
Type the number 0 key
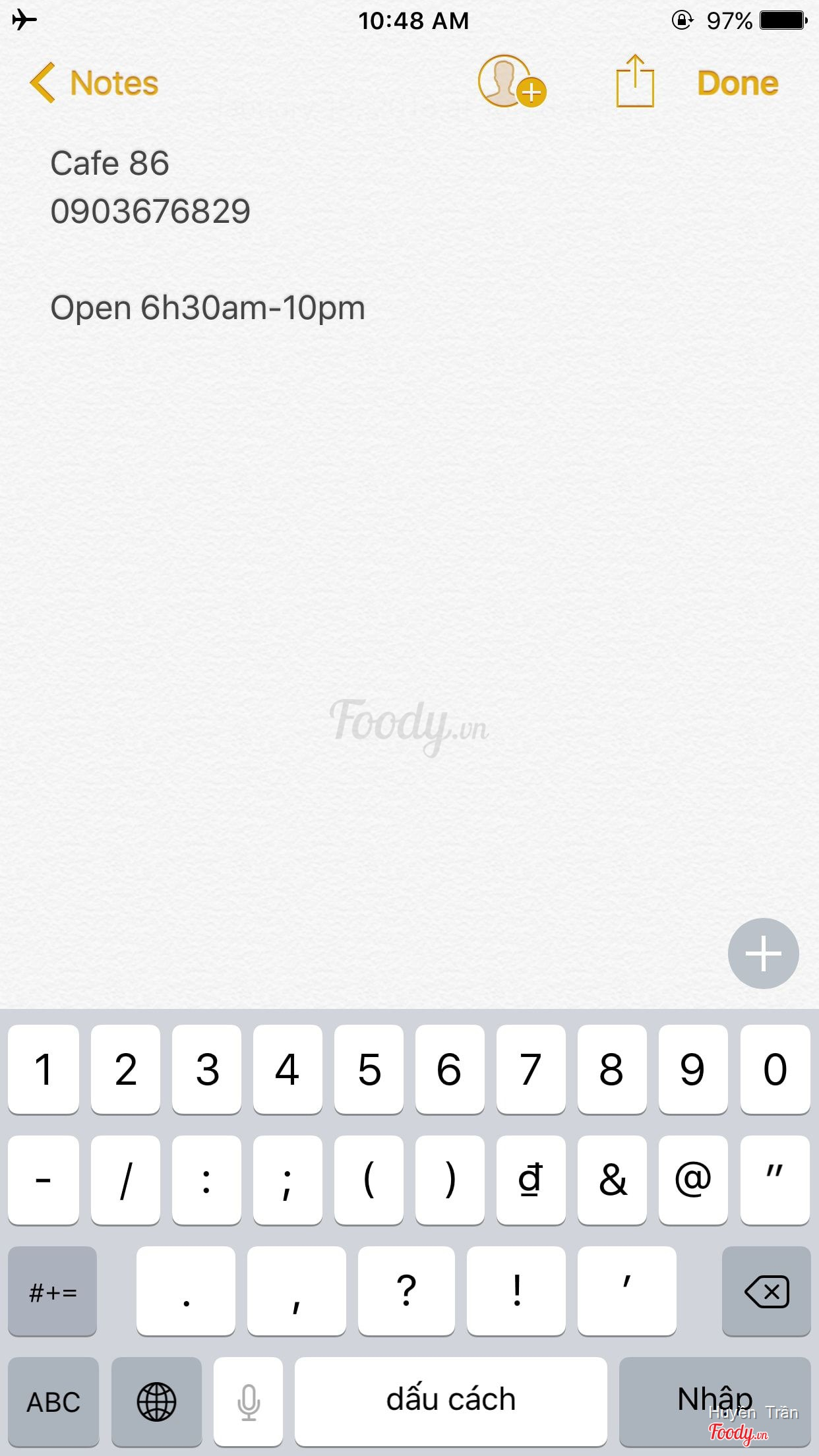775,1069
